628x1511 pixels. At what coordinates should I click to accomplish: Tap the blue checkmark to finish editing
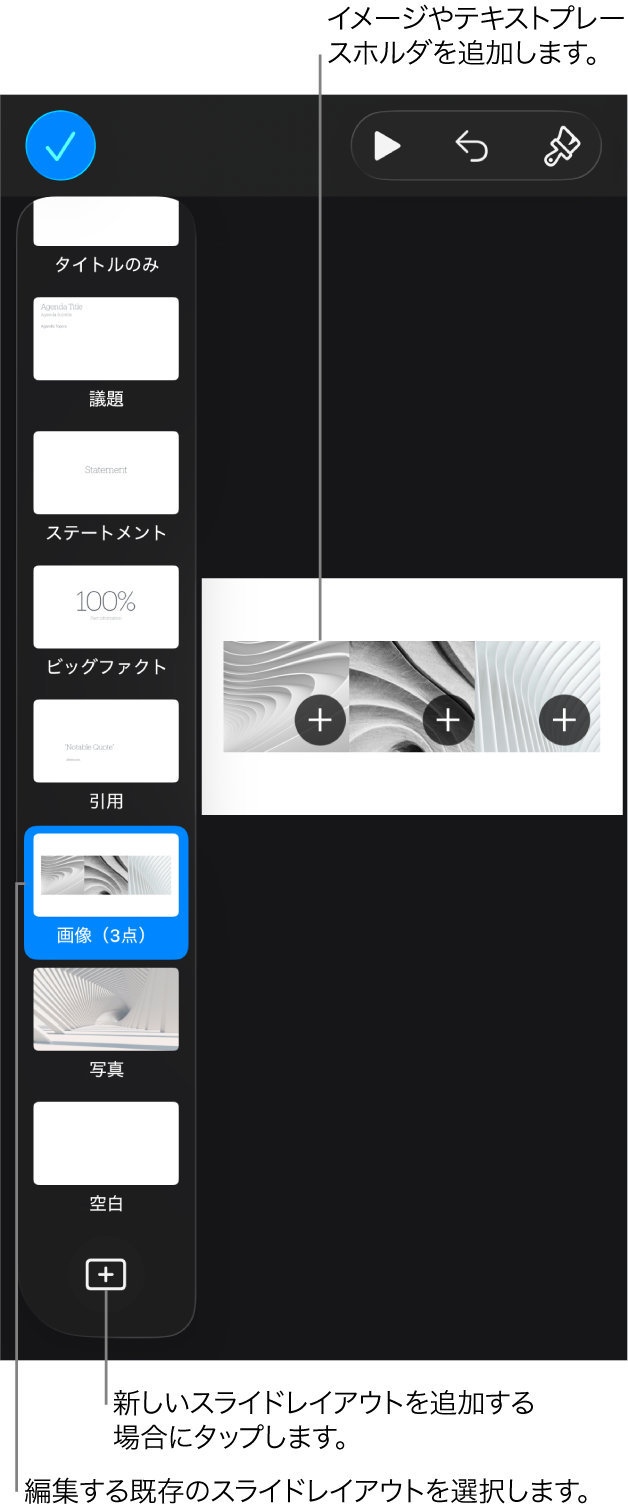point(60,146)
